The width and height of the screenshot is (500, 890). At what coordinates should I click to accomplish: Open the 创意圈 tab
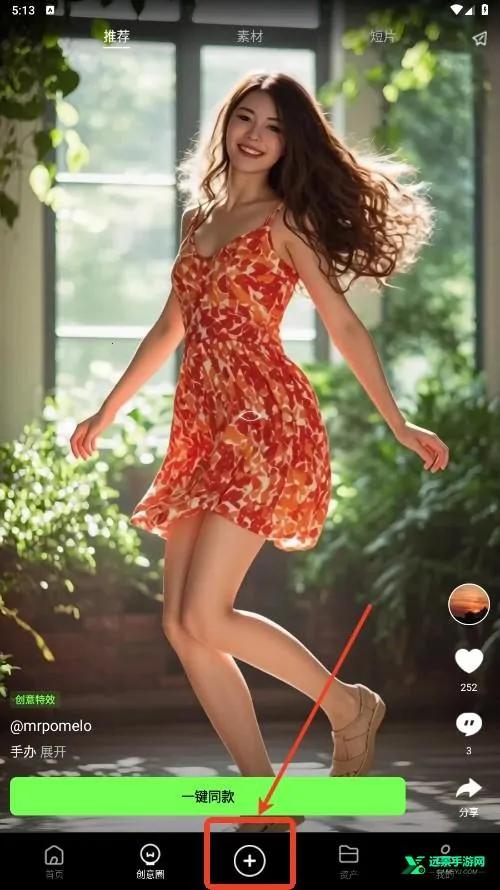point(150,861)
